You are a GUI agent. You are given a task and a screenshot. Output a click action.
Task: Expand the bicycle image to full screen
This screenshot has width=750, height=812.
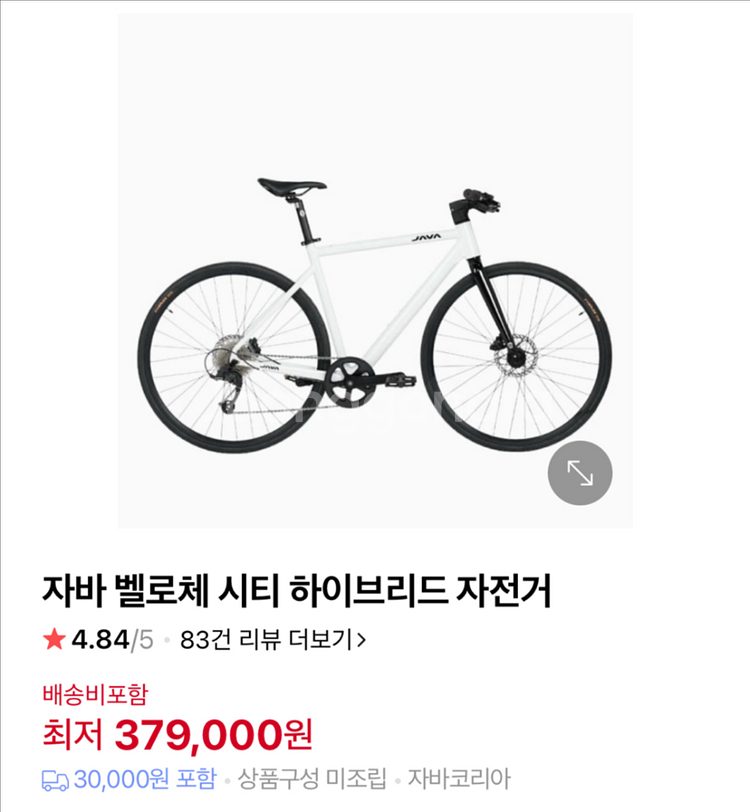[580, 473]
